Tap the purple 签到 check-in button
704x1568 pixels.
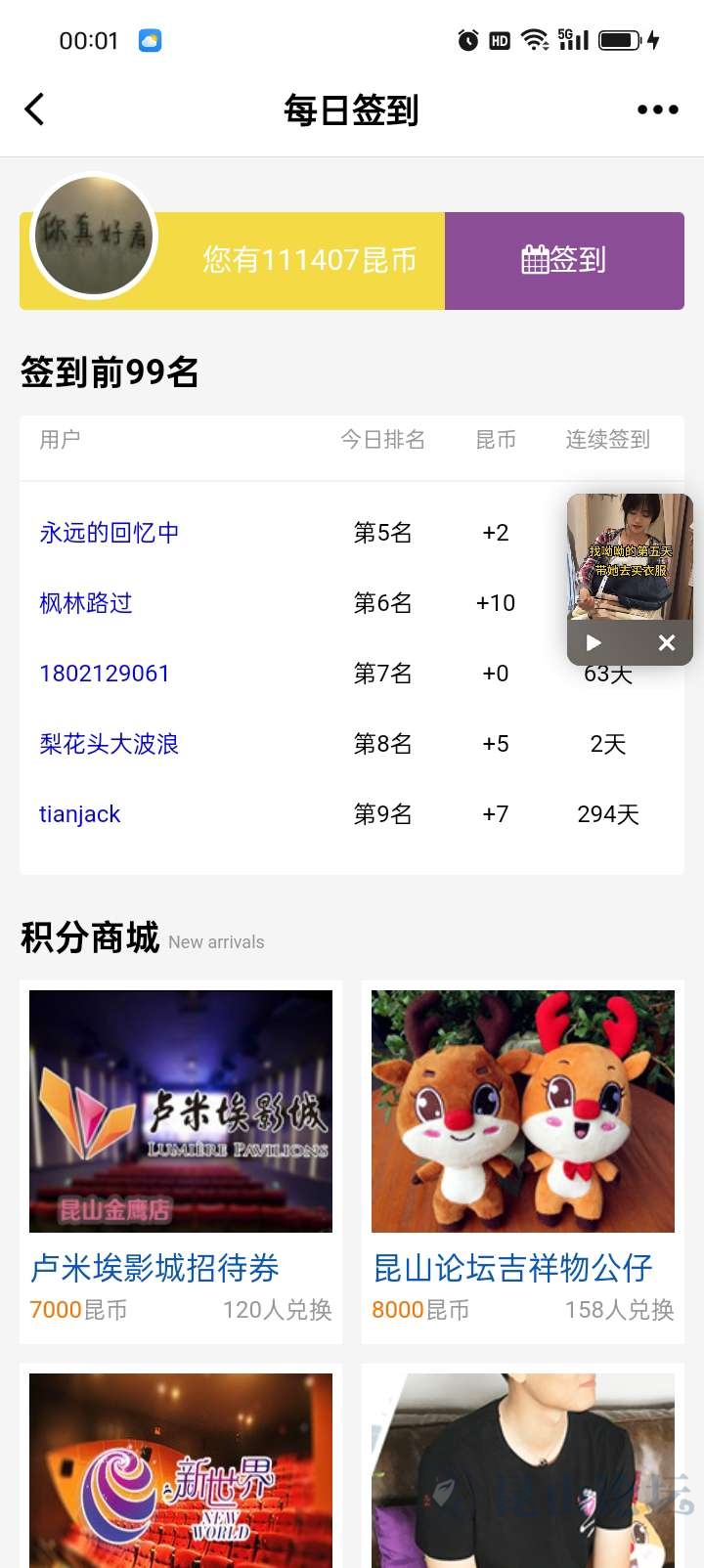click(x=564, y=260)
